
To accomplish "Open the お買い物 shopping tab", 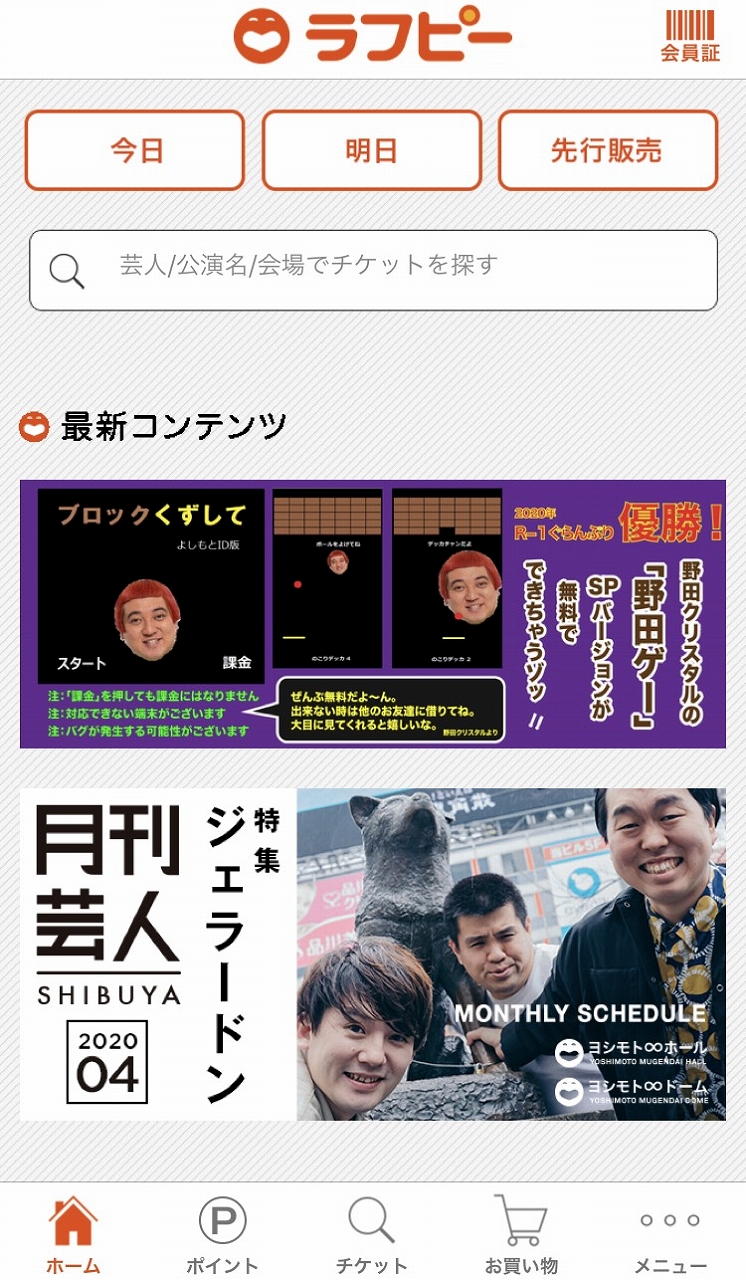I will pyautogui.click(x=521, y=1235).
